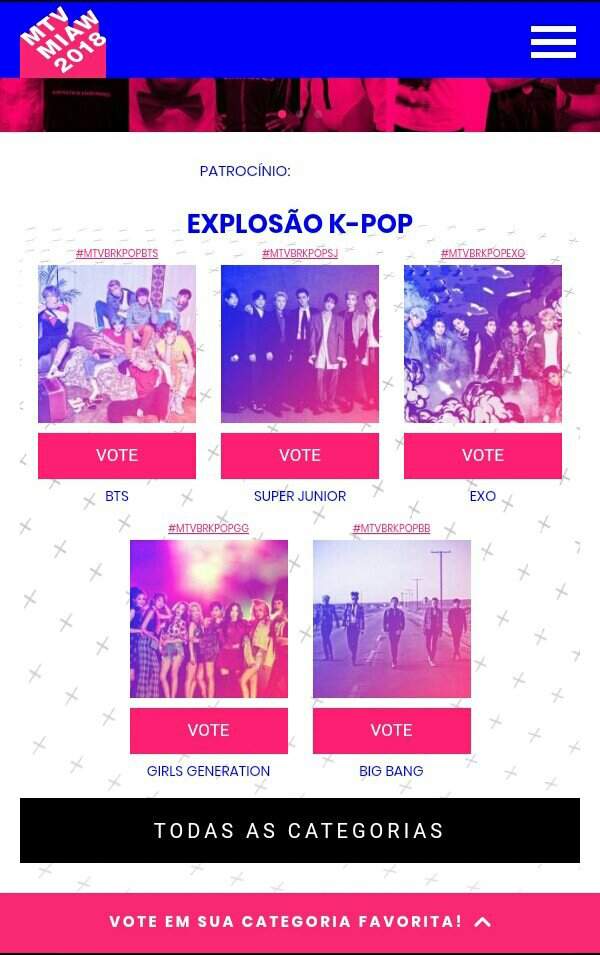Expand the Vote em sua categoria favorita bar

click(300, 922)
